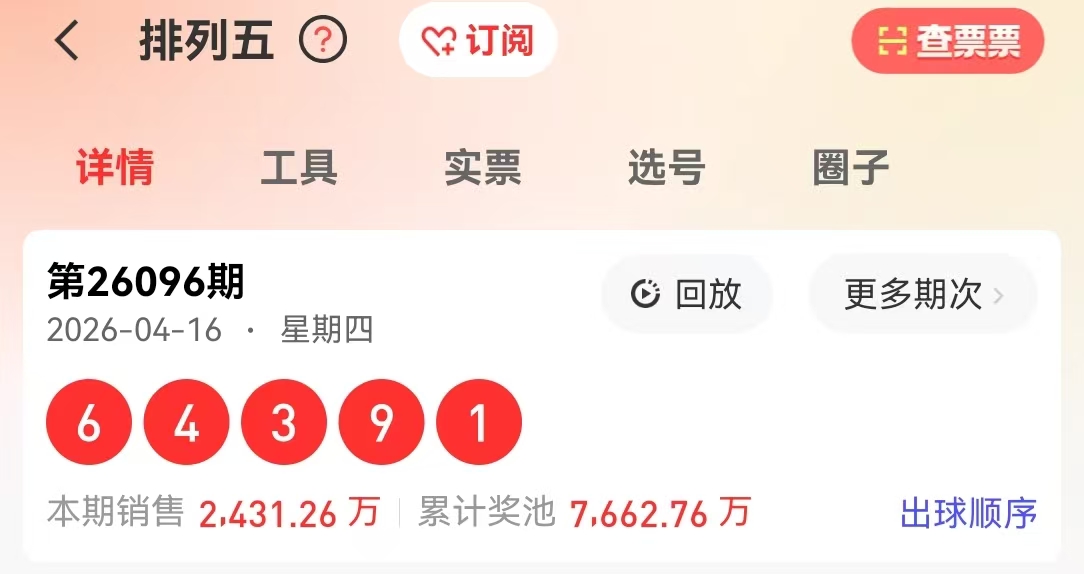Screen dimensions: 1084x574
Task: Watch the draw replay via 回放
Action: click(687, 294)
